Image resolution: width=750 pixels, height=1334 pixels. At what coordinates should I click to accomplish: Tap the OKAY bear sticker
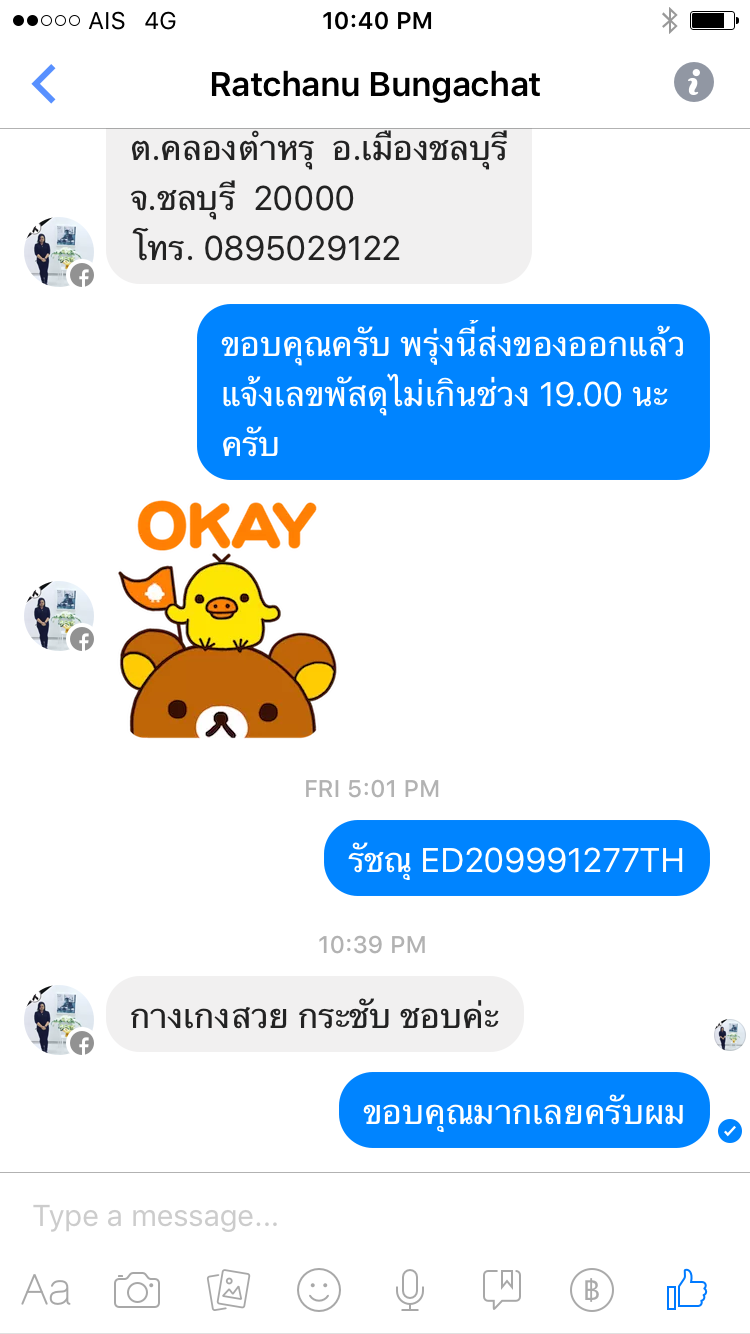point(226,621)
